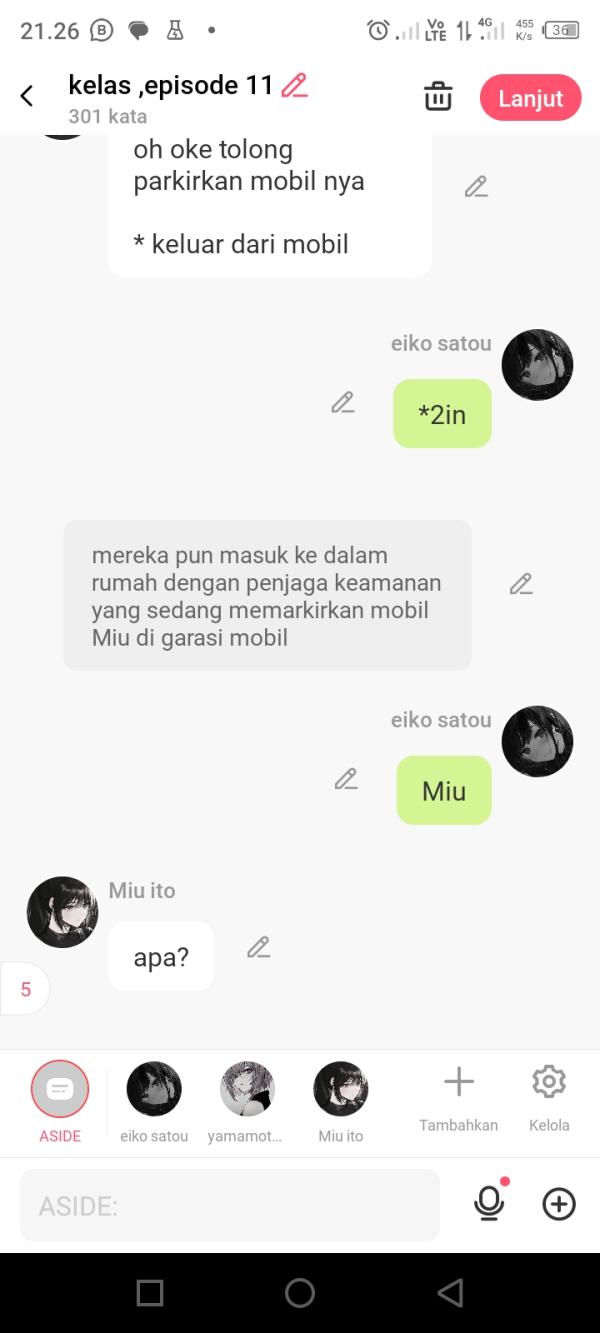Edit the "parkirkan mobil nya" message
Image resolution: width=600 pixels, height=1333 pixels.
coord(476,187)
